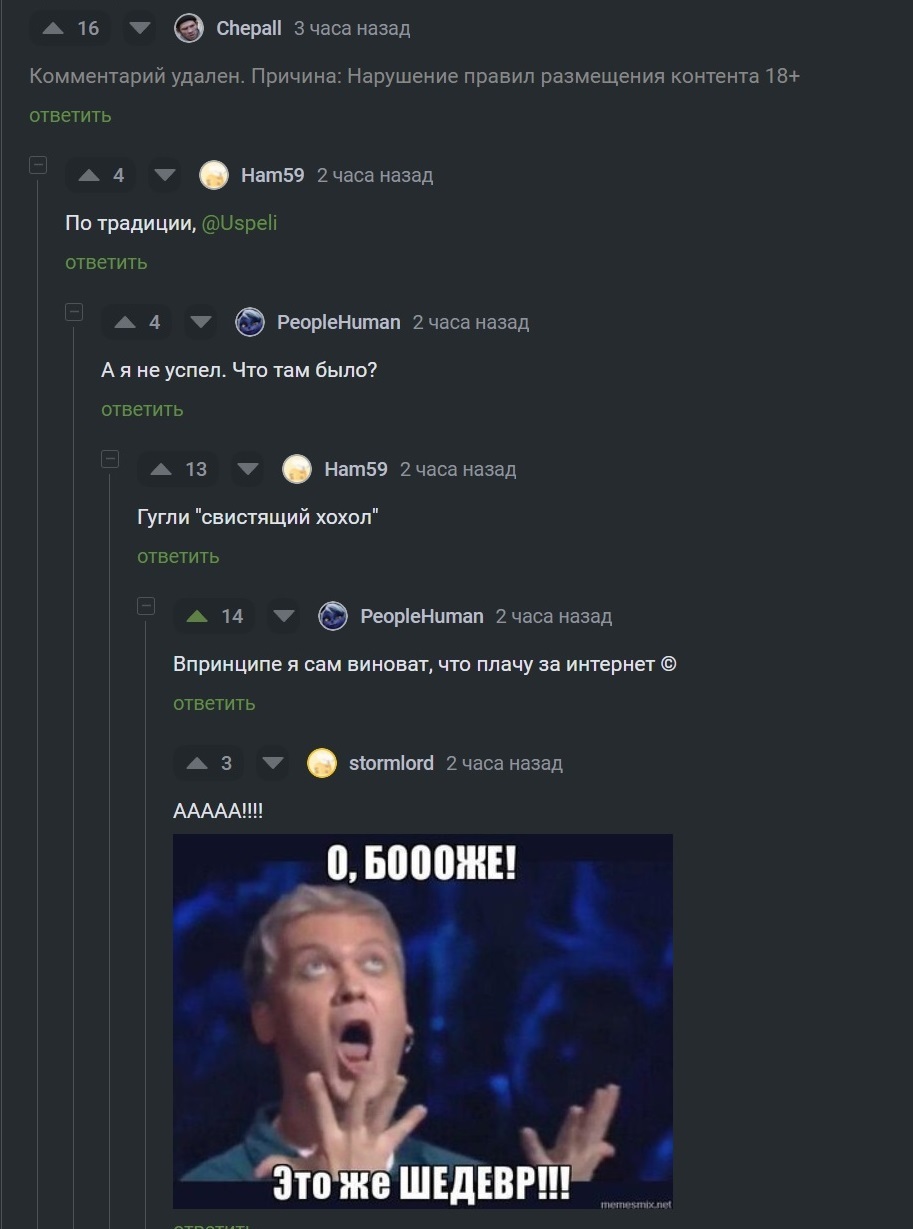Open the 'О, БОООЖЕ!' meme image
The width and height of the screenshot is (913, 1229).
pos(422,1020)
